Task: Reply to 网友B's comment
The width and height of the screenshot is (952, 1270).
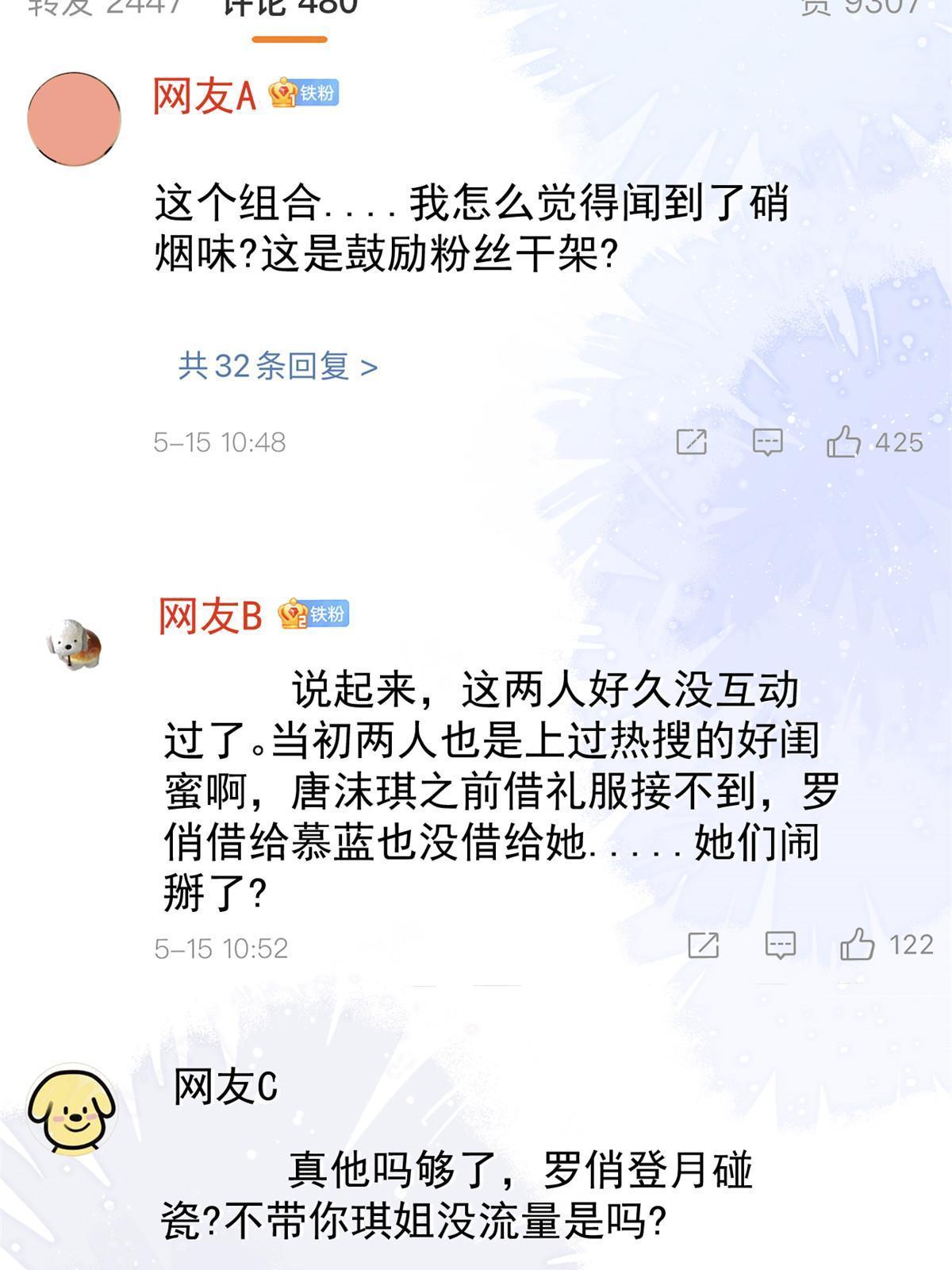Action: (x=780, y=945)
